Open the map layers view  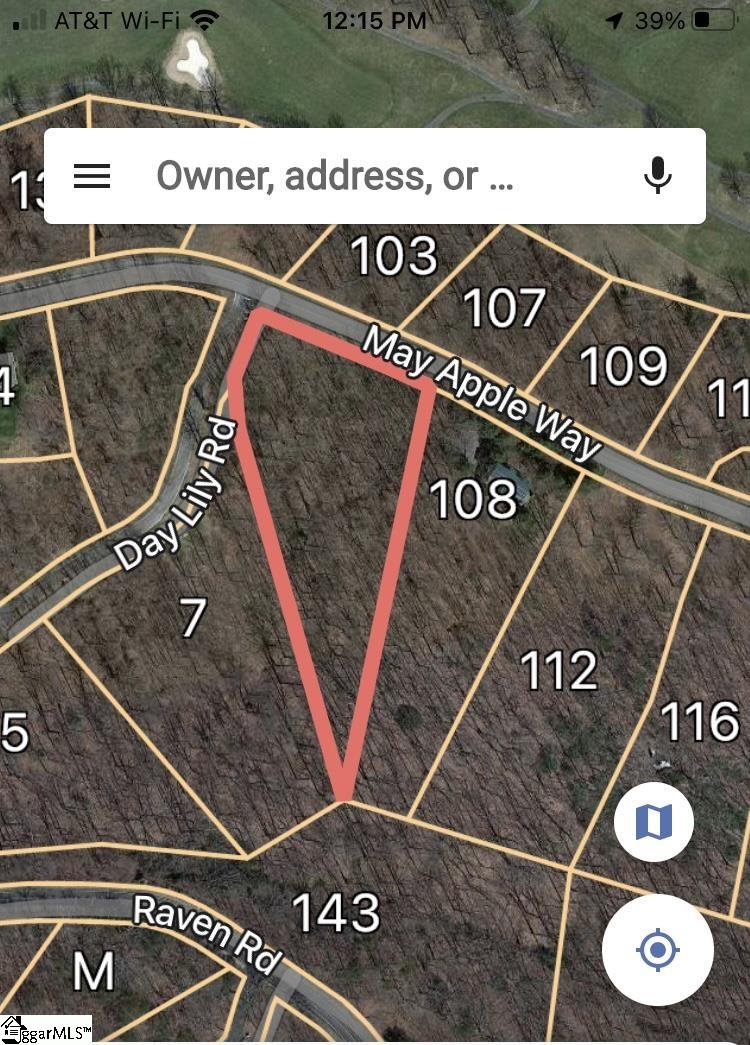click(x=655, y=821)
